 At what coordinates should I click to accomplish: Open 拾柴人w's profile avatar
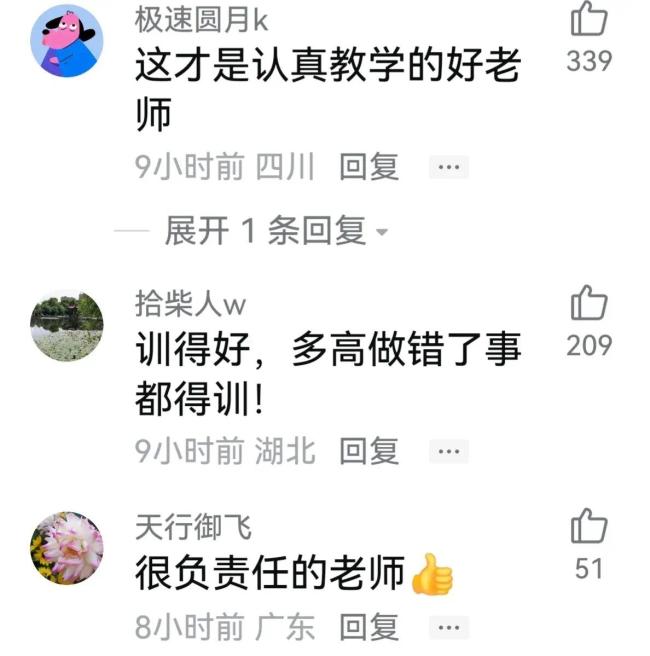[x=67, y=326]
